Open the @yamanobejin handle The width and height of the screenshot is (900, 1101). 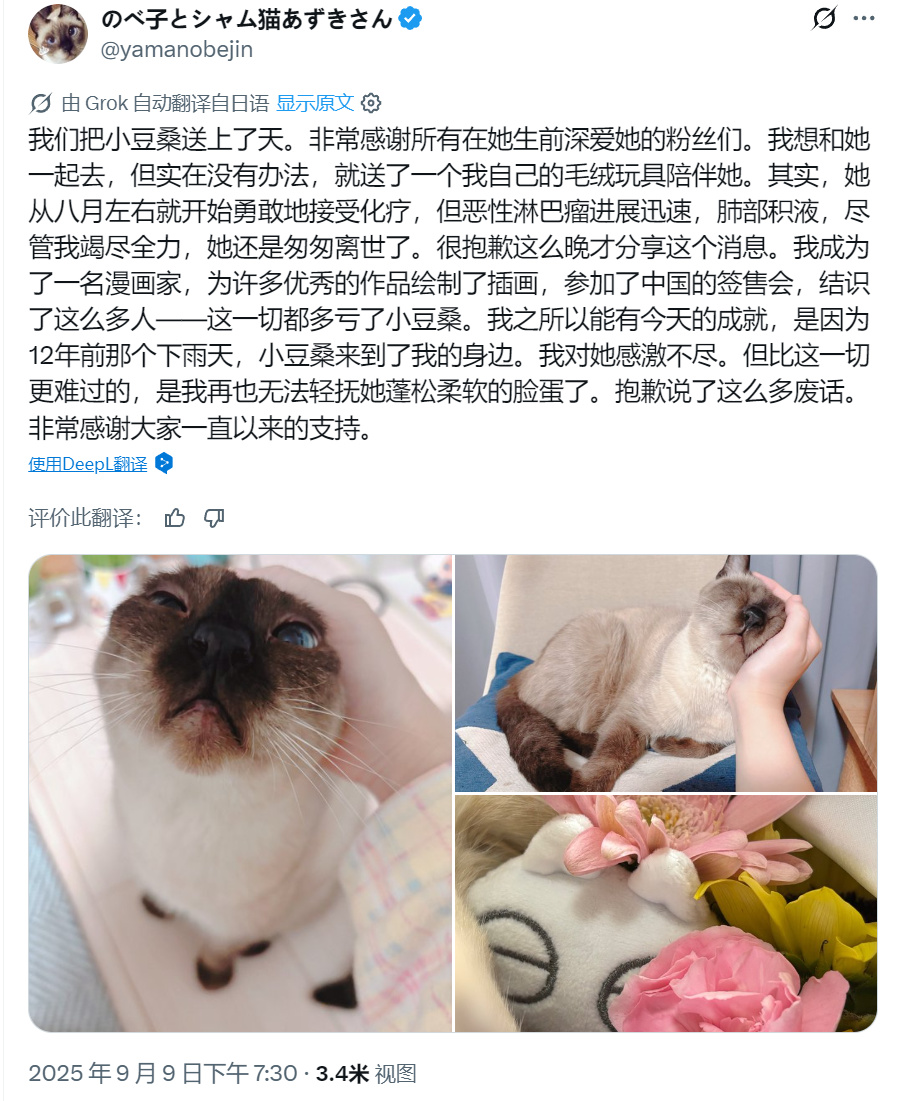point(176,49)
